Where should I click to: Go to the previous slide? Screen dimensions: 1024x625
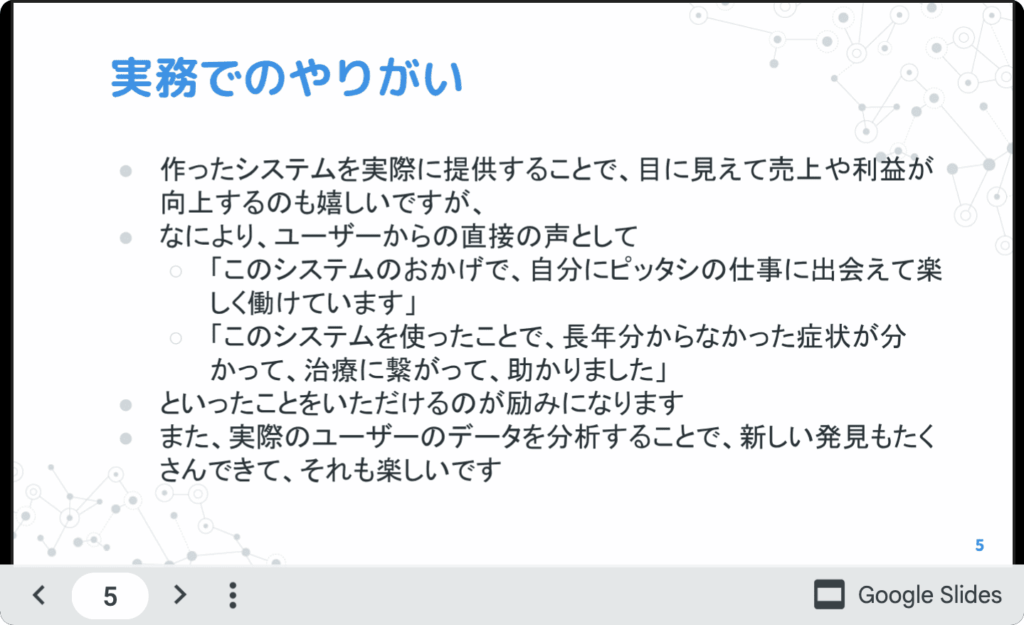(39, 596)
